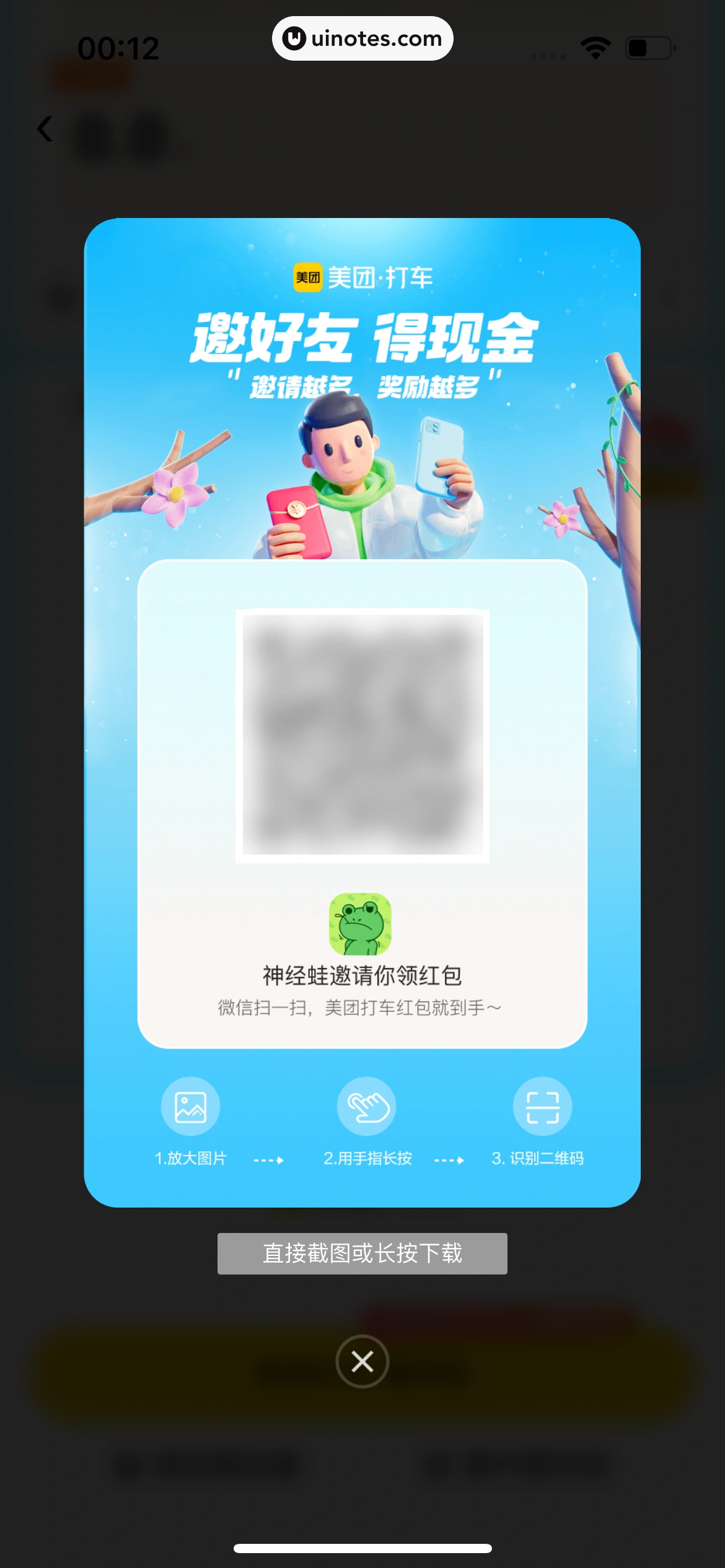Tap the 直接截图或长按下载 button

point(362,1253)
